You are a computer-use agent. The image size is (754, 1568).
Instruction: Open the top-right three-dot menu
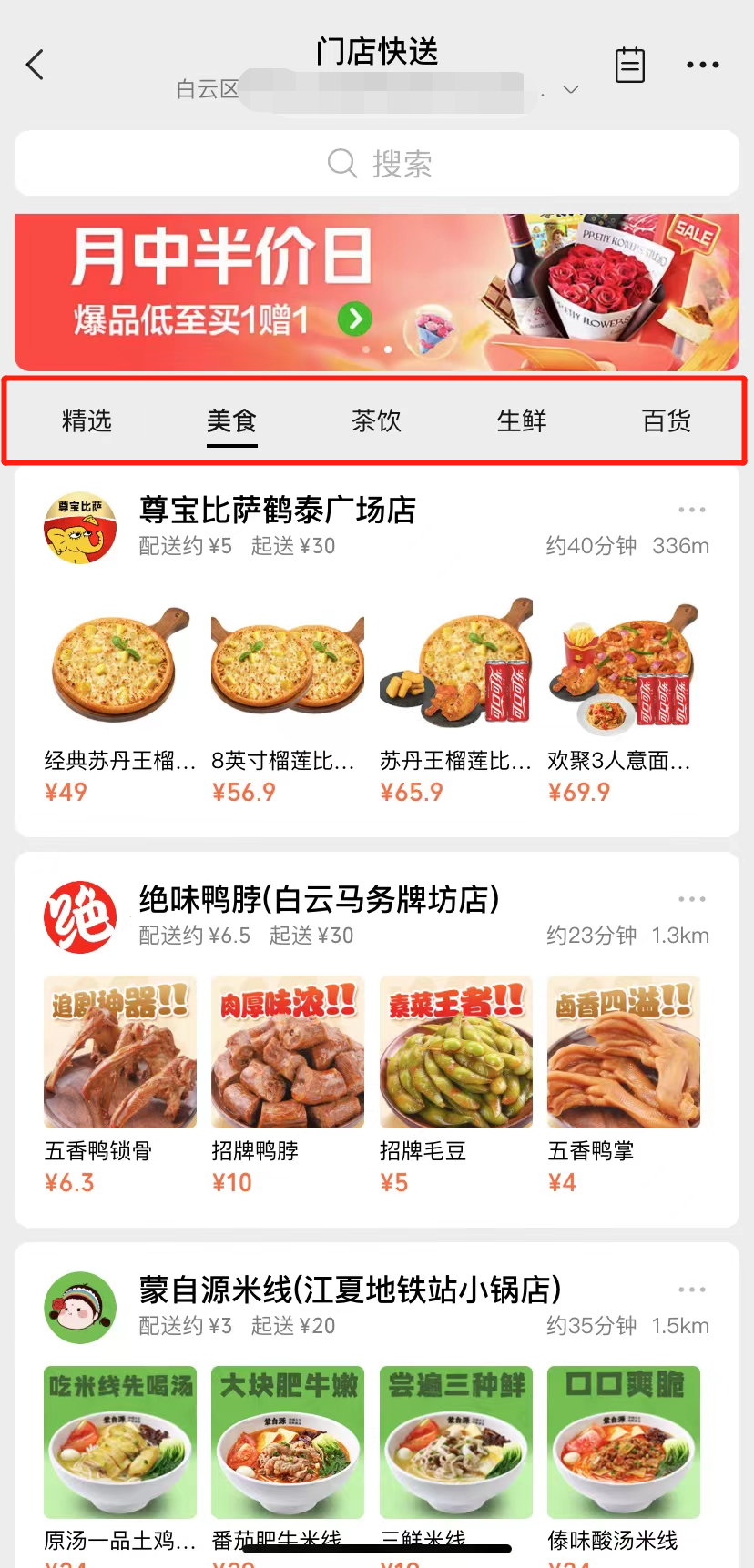click(702, 65)
